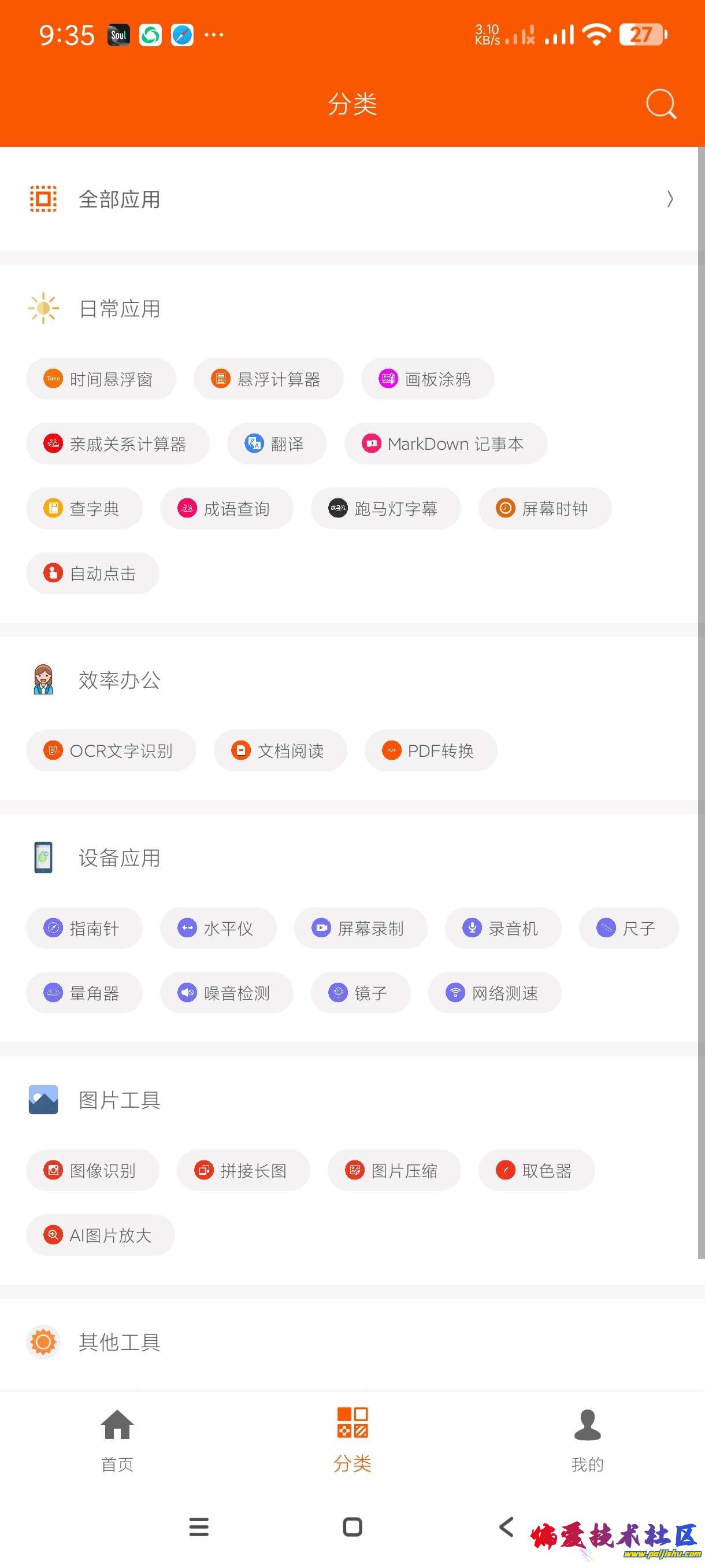Select PDF转换 chip
The width and height of the screenshot is (705, 1568).
pos(431,750)
